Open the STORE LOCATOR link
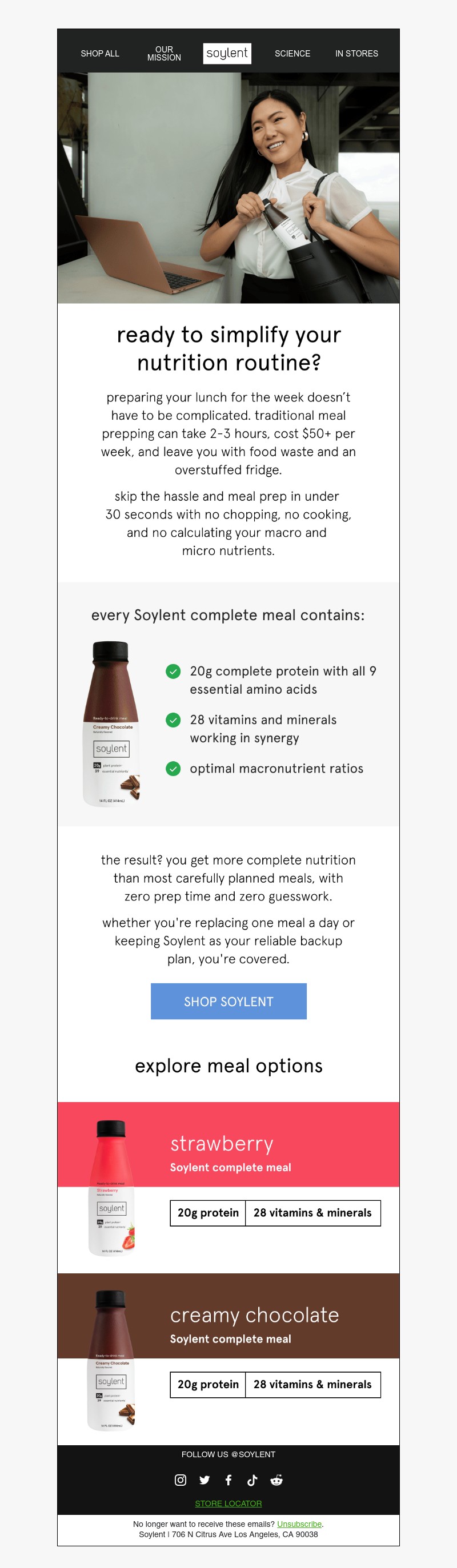Image resolution: width=457 pixels, height=1568 pixels. point(228,1503)
